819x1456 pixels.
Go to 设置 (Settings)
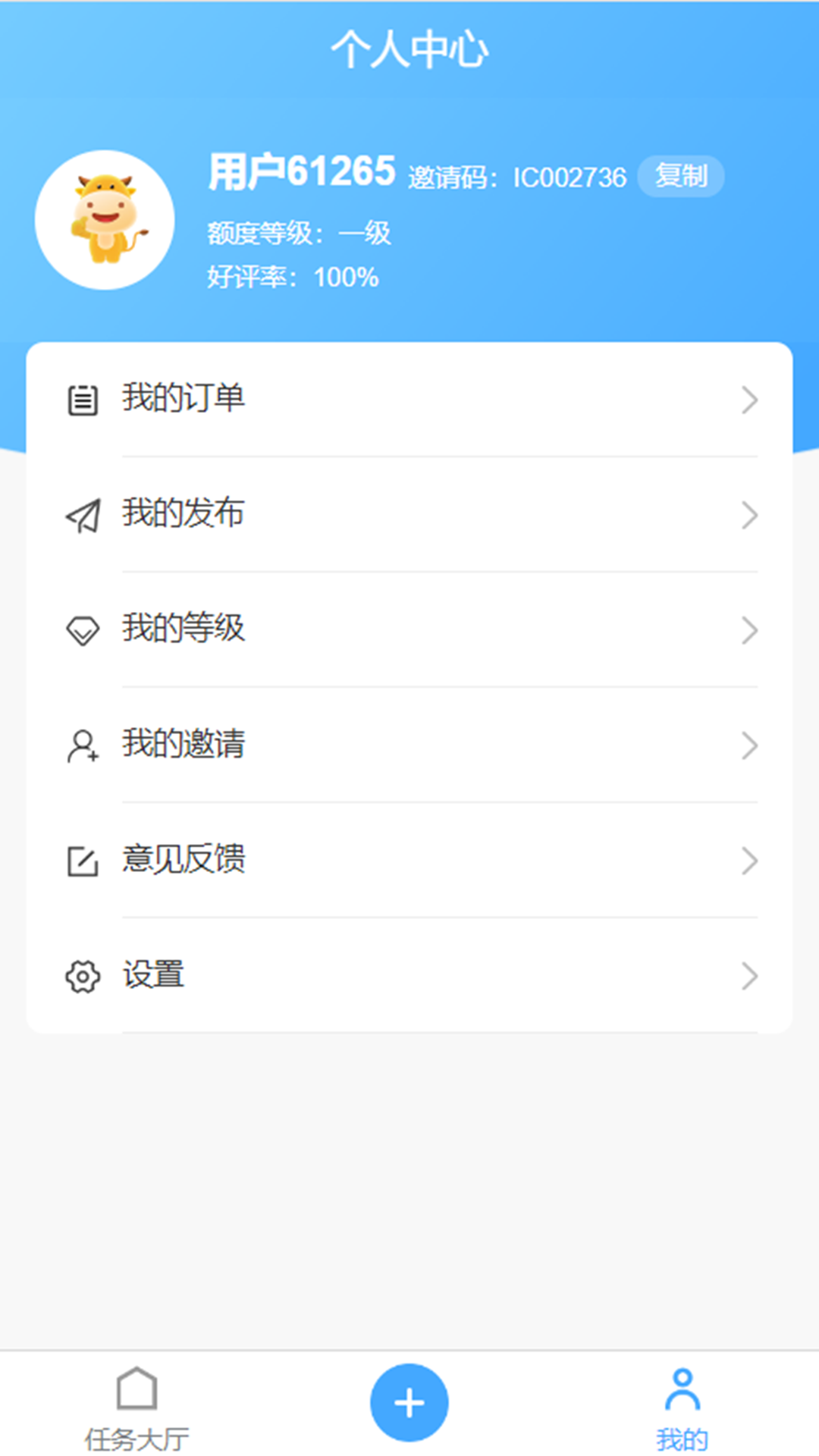[x=409, y=976]
